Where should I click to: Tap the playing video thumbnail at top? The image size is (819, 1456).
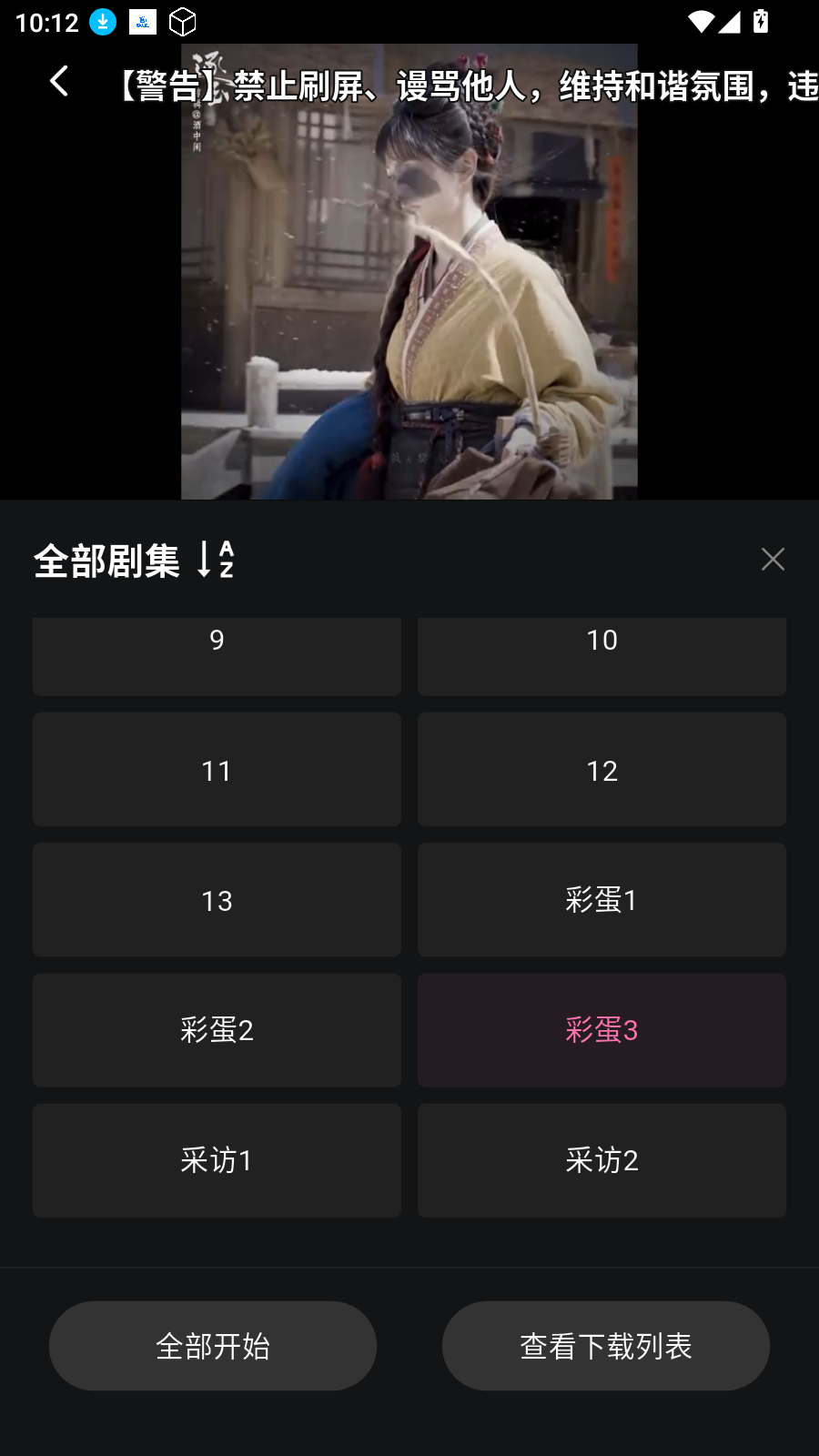(409, 273)
